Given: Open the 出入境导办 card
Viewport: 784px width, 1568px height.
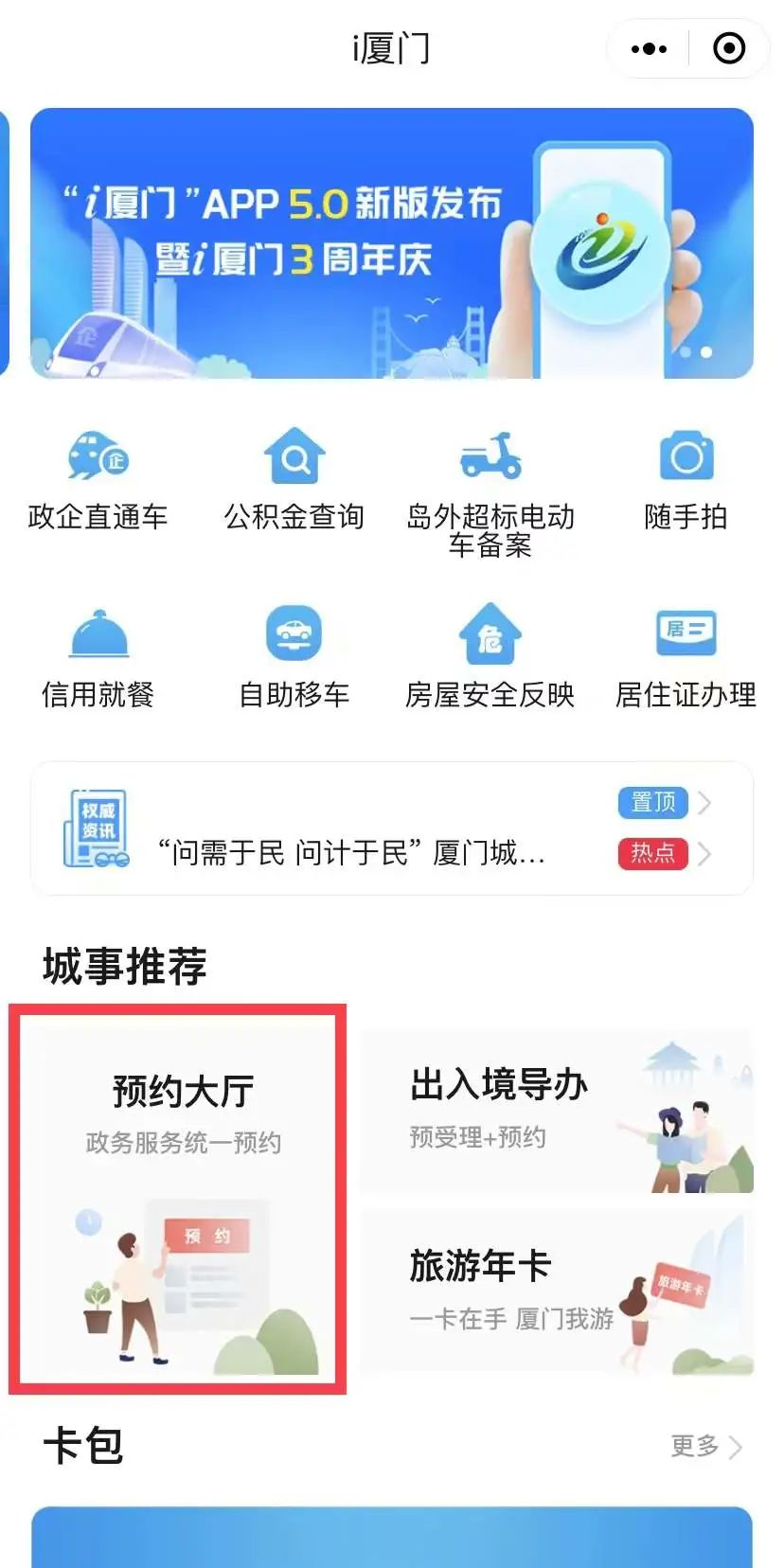Looking at the screenshot, I should pyautogui.click(x=556, y=1112).
